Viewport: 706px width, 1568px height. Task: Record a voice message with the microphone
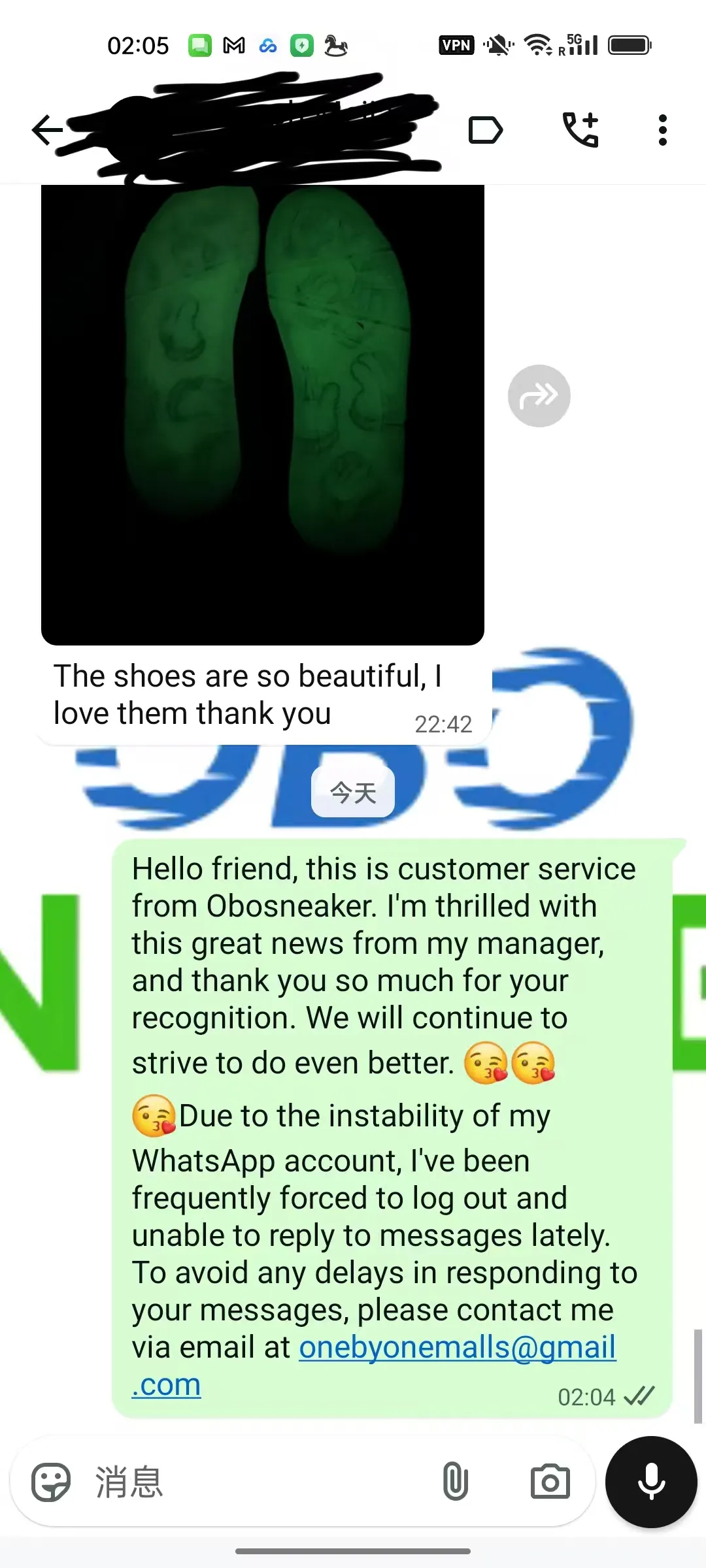(x=651, y=1482)
